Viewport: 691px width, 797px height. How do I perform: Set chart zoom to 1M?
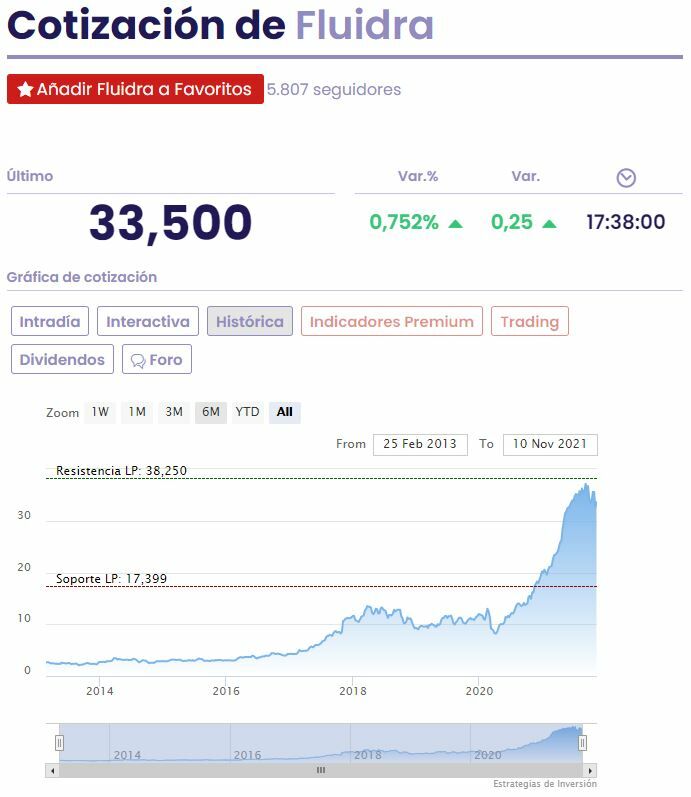137,412
